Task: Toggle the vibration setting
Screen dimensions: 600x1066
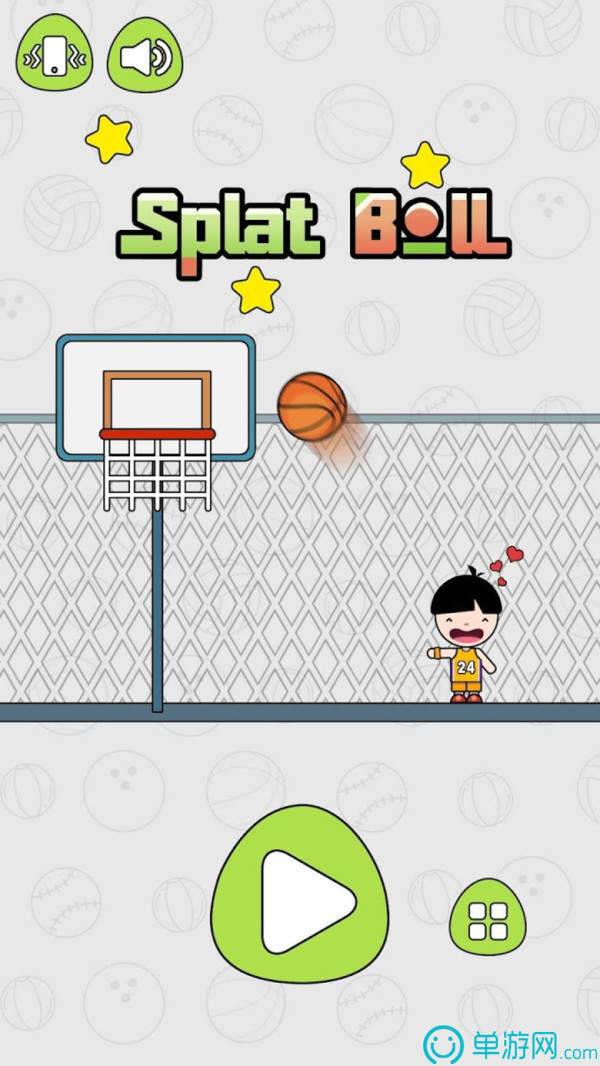Action: coord(53,55)
